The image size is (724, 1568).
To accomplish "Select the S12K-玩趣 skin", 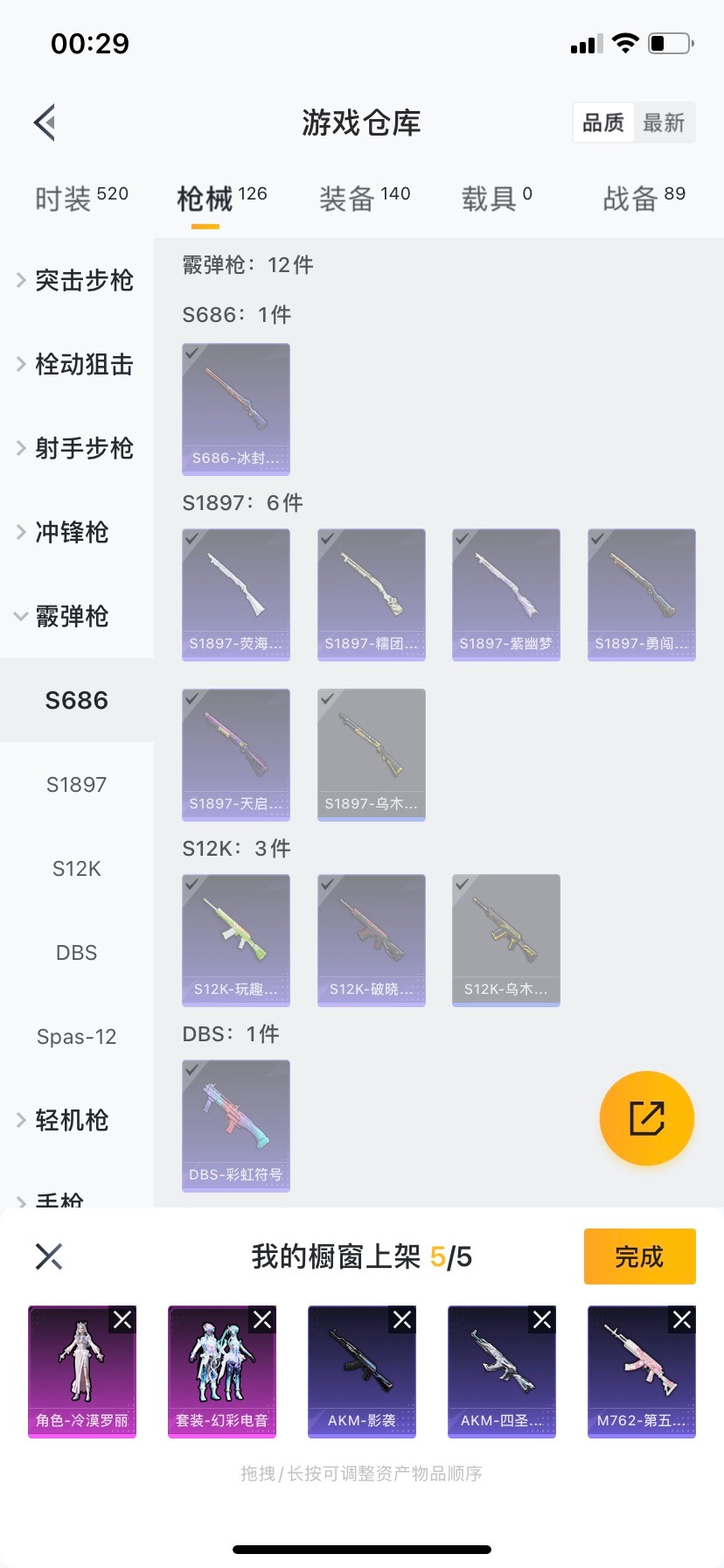I will (x=236, y=940).
